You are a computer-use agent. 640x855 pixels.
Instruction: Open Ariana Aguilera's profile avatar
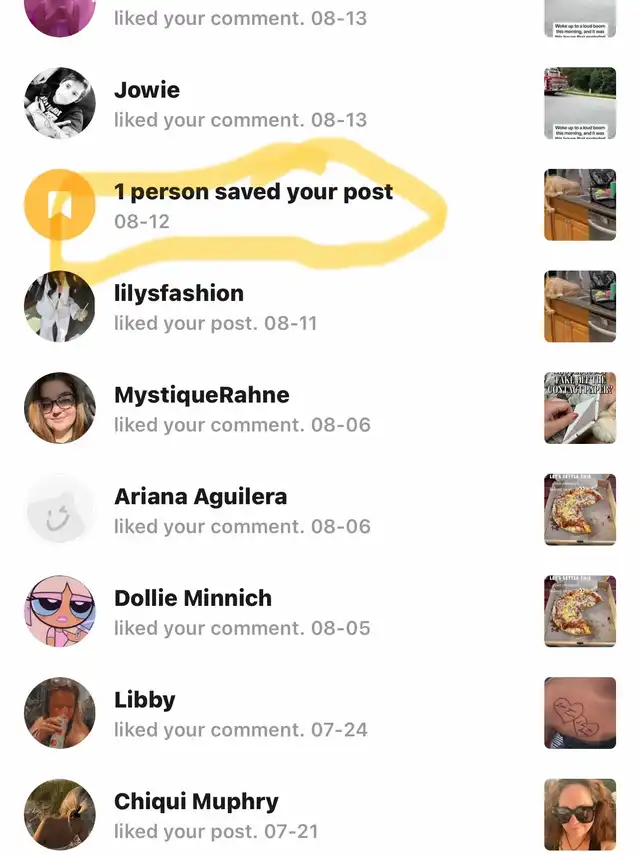[x=60, y=510]
